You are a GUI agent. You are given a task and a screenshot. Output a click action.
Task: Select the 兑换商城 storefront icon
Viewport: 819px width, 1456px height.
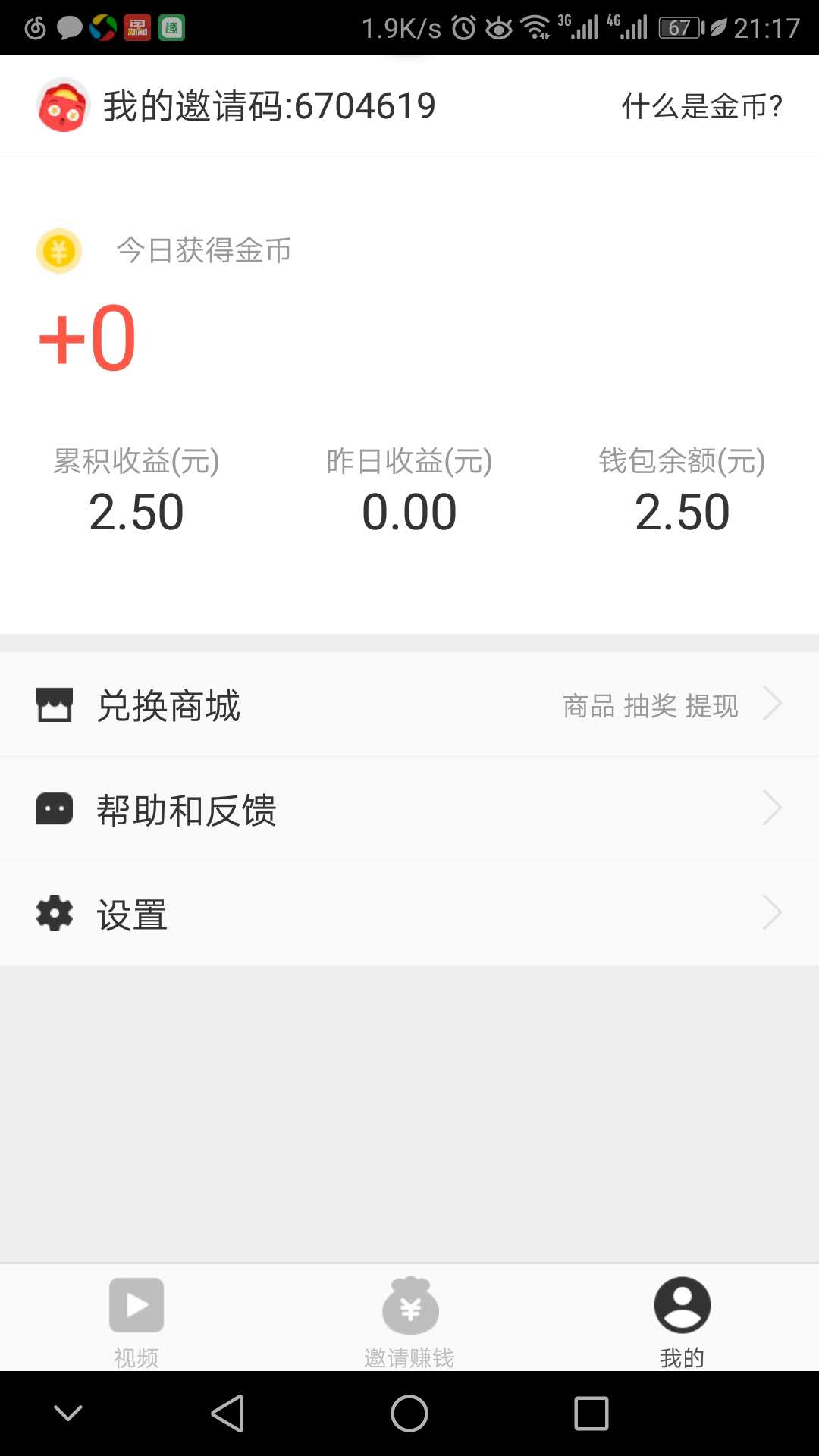point(54,705)
